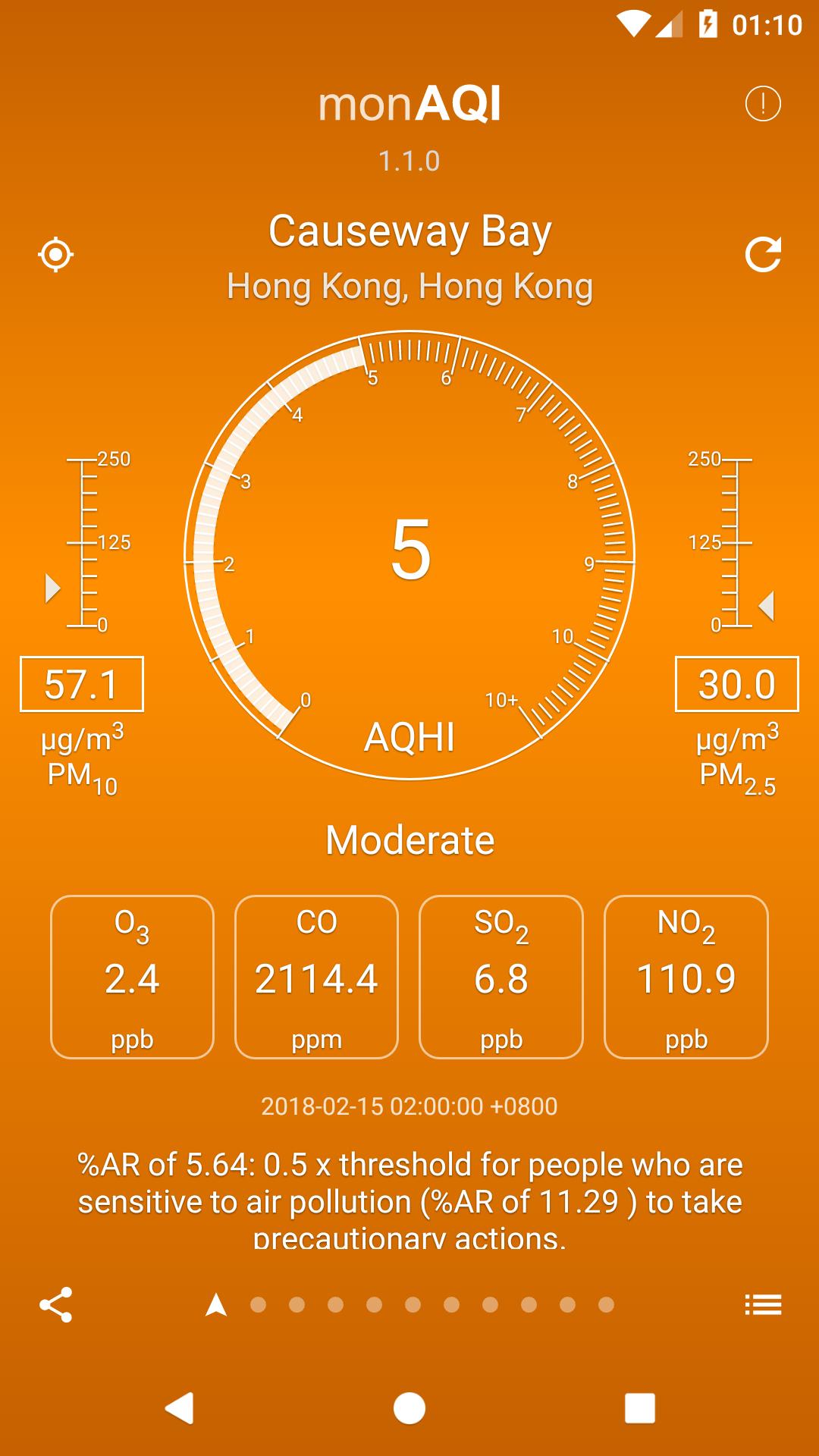Open the NO2 pollutant card
Screen dimensions: 819x1456
(686, 977)
